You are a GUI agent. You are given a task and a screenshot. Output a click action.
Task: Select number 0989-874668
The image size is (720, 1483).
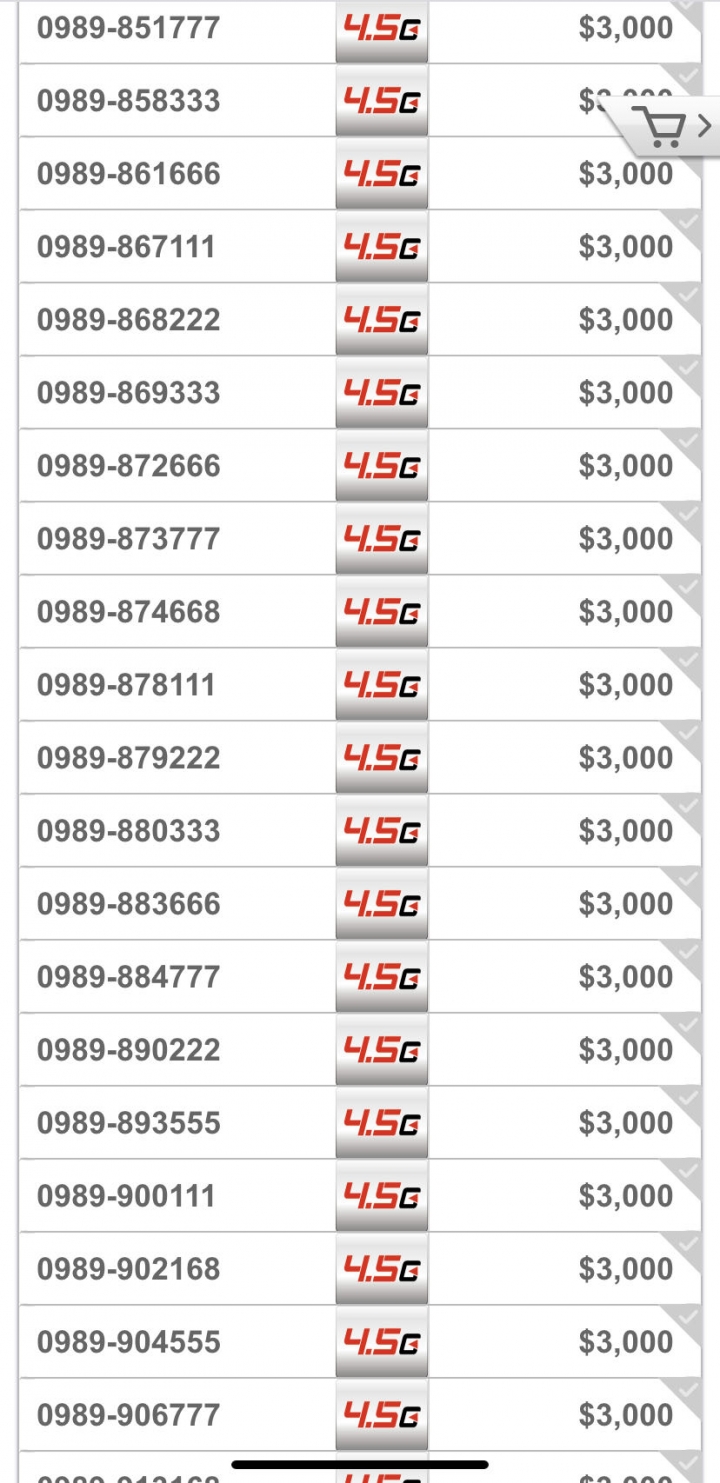pos(360,612)
